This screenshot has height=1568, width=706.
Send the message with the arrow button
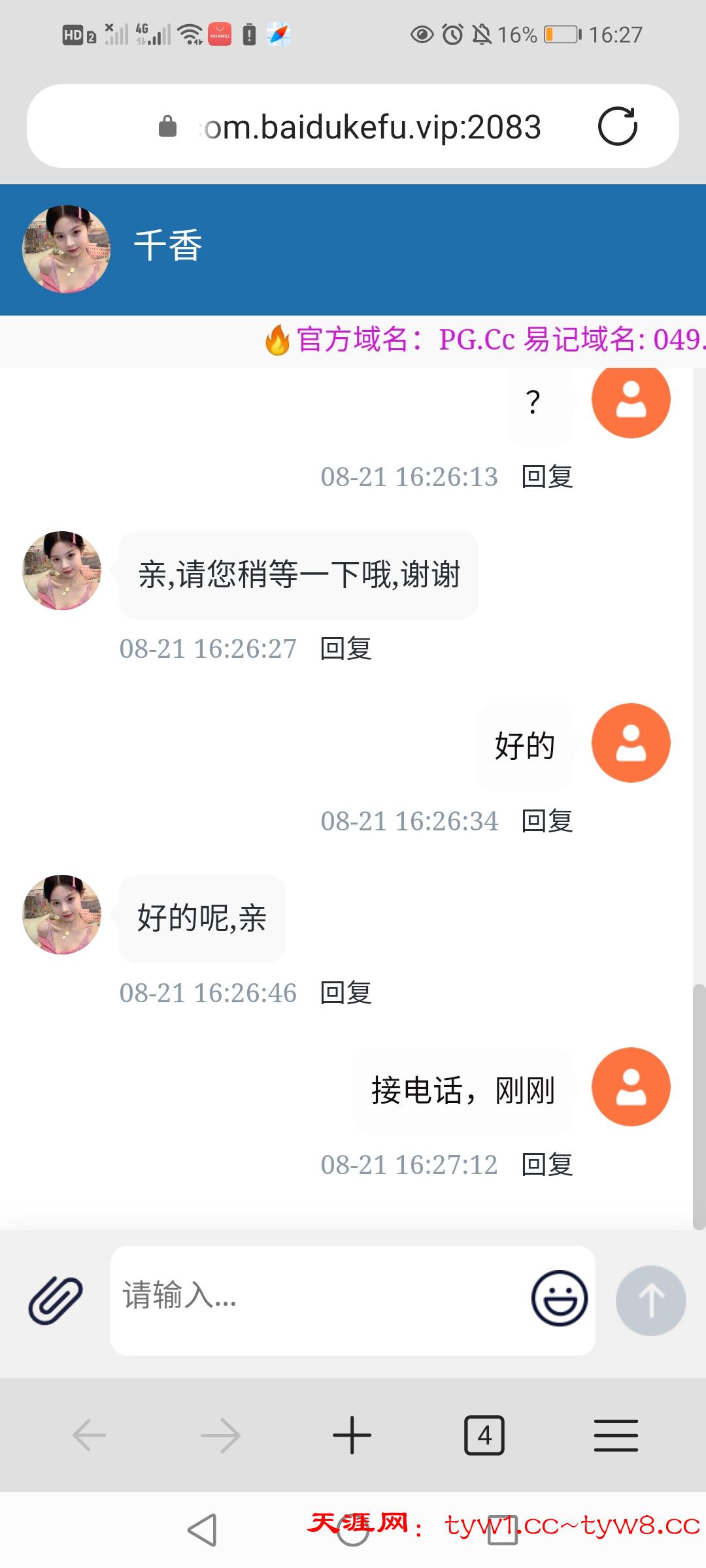click(x=650, y=1300)
